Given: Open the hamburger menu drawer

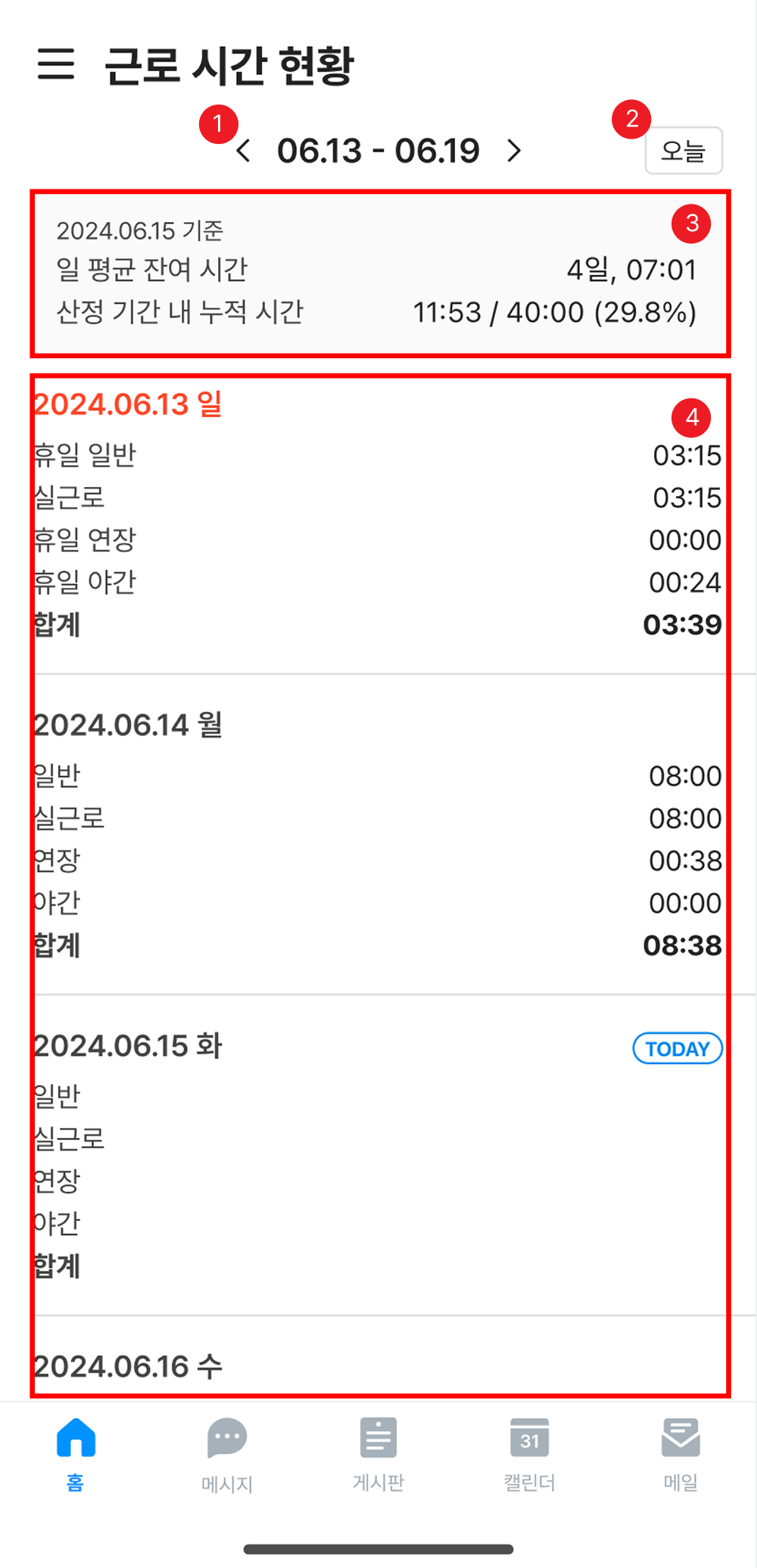Looking at the screenshot, I should (x=56, y=64).
